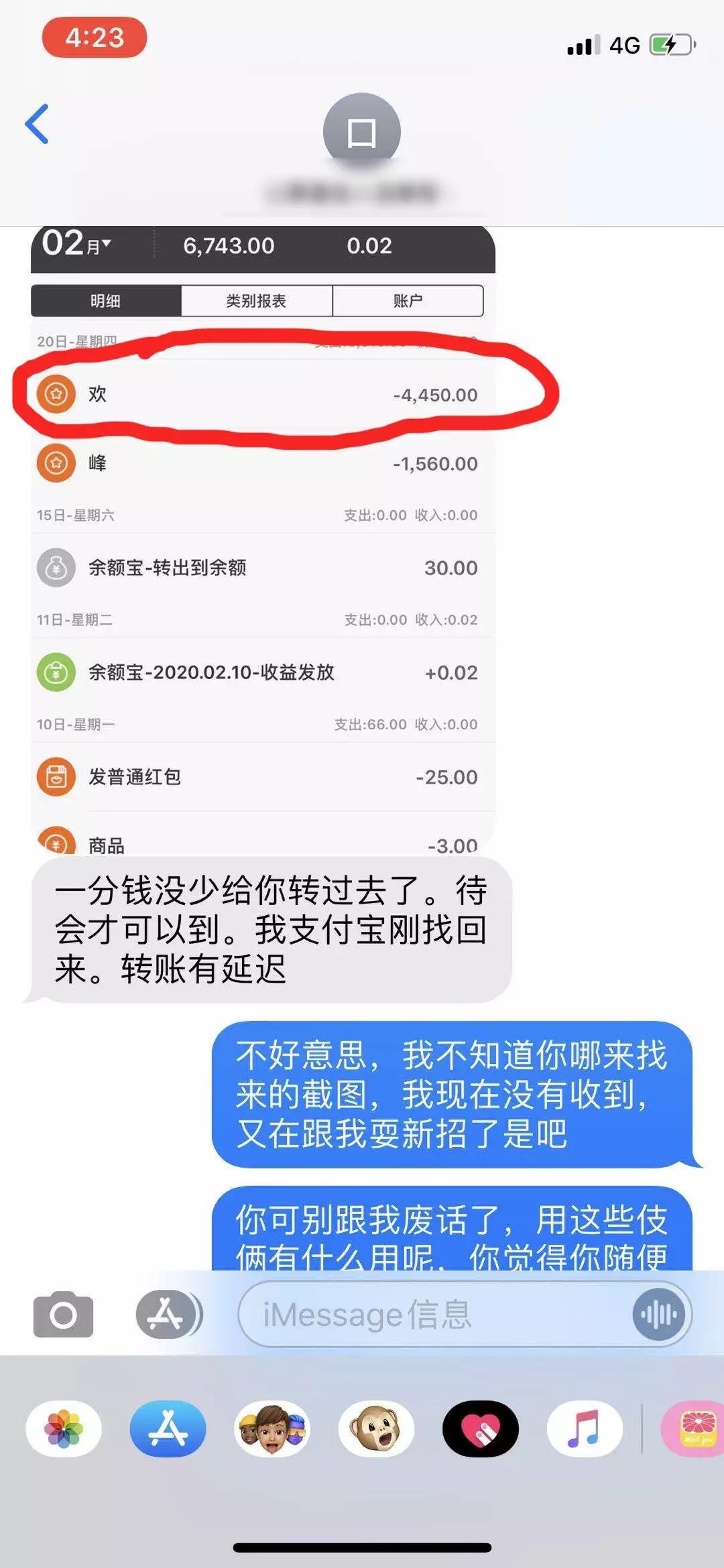This screenshot has height=1568, width=724.
Task: Open Memoji stickers
Action: (x=272, y=1429)
